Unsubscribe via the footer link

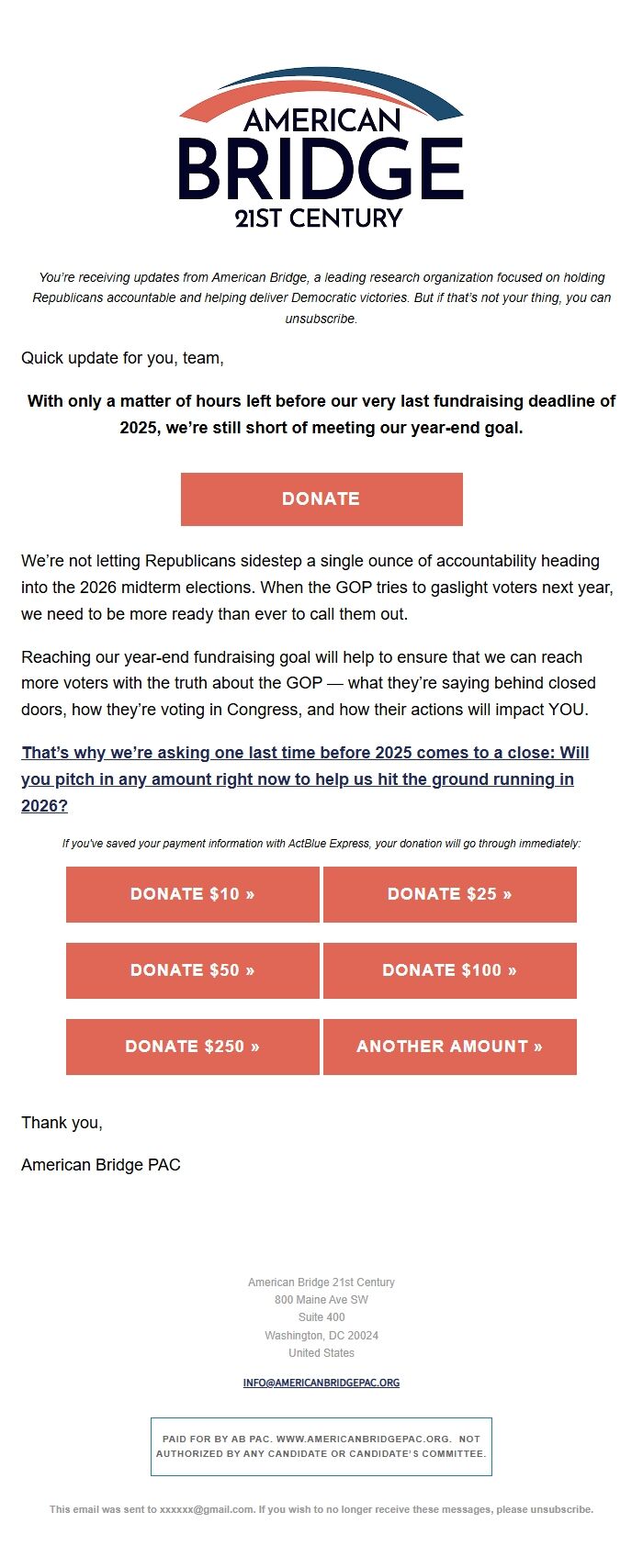click(x=560, y=1509)
